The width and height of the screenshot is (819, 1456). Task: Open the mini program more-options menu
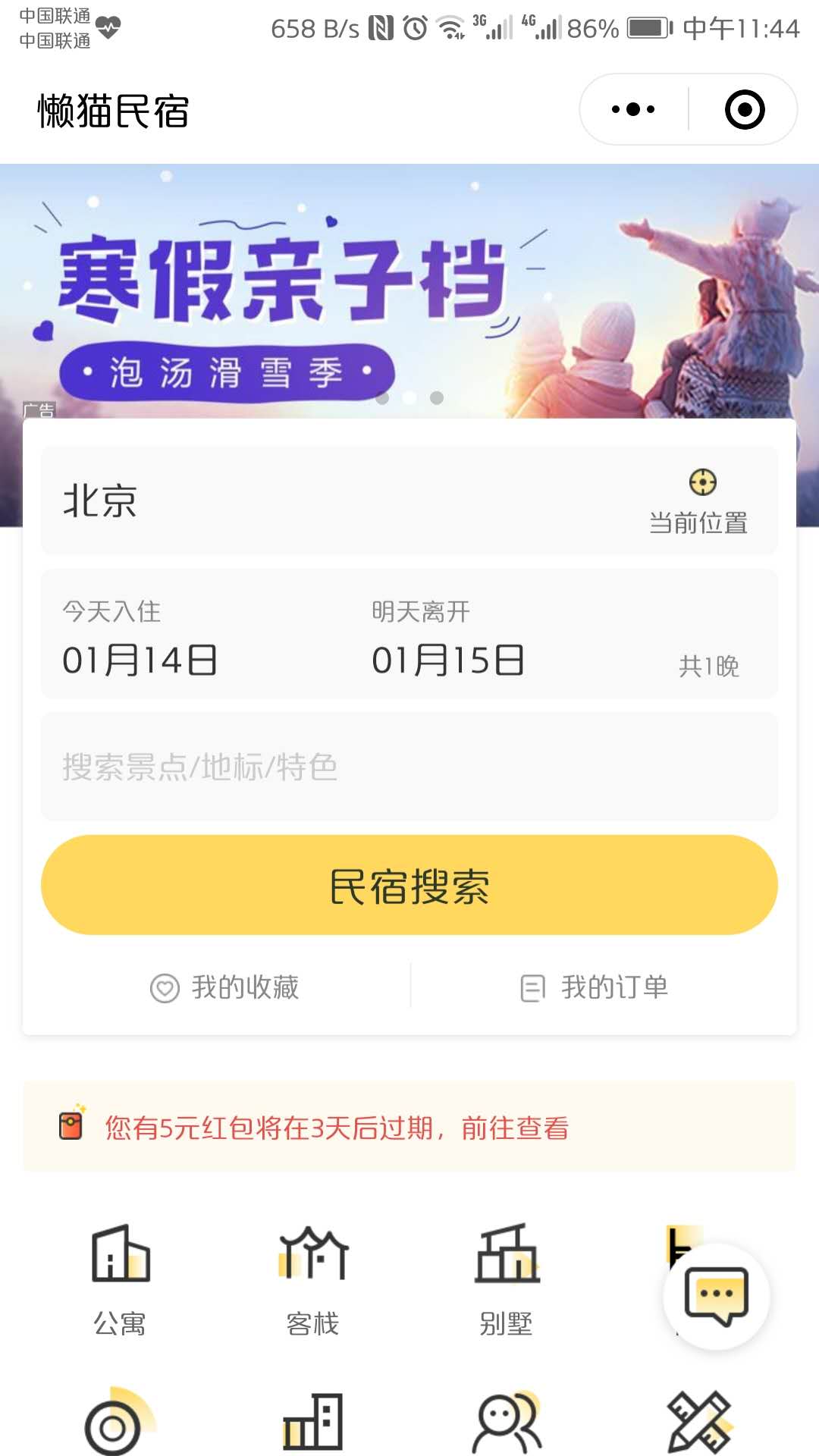[x=634, y=110]
